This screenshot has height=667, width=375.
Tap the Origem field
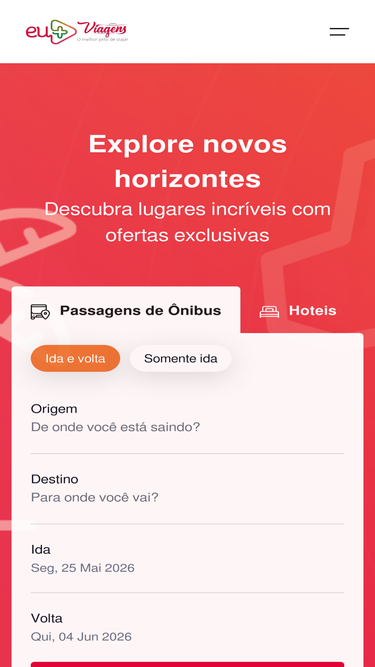[188, 418]
